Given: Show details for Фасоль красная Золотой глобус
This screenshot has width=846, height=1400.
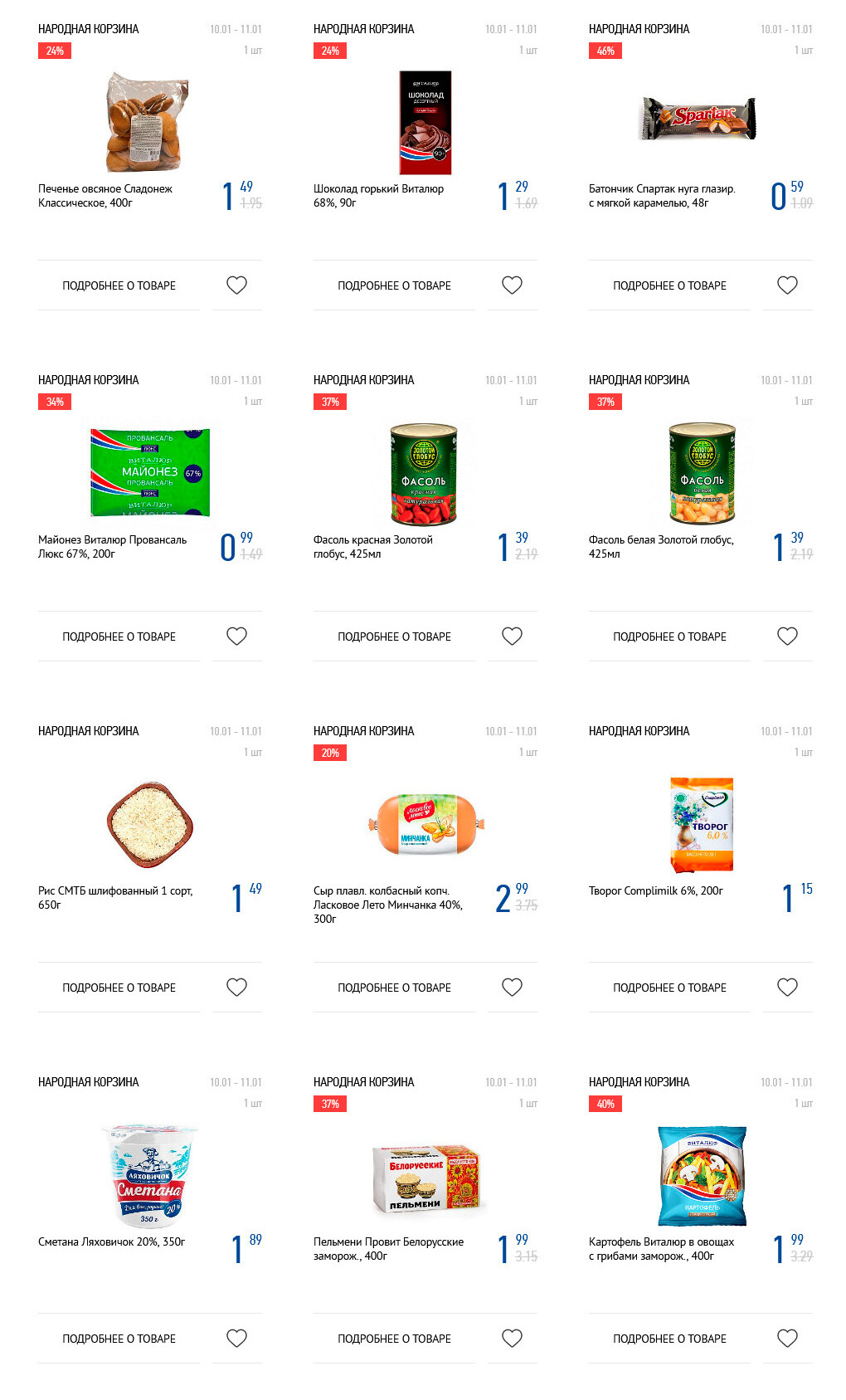Looking at the screenshot, I should 394,637.
